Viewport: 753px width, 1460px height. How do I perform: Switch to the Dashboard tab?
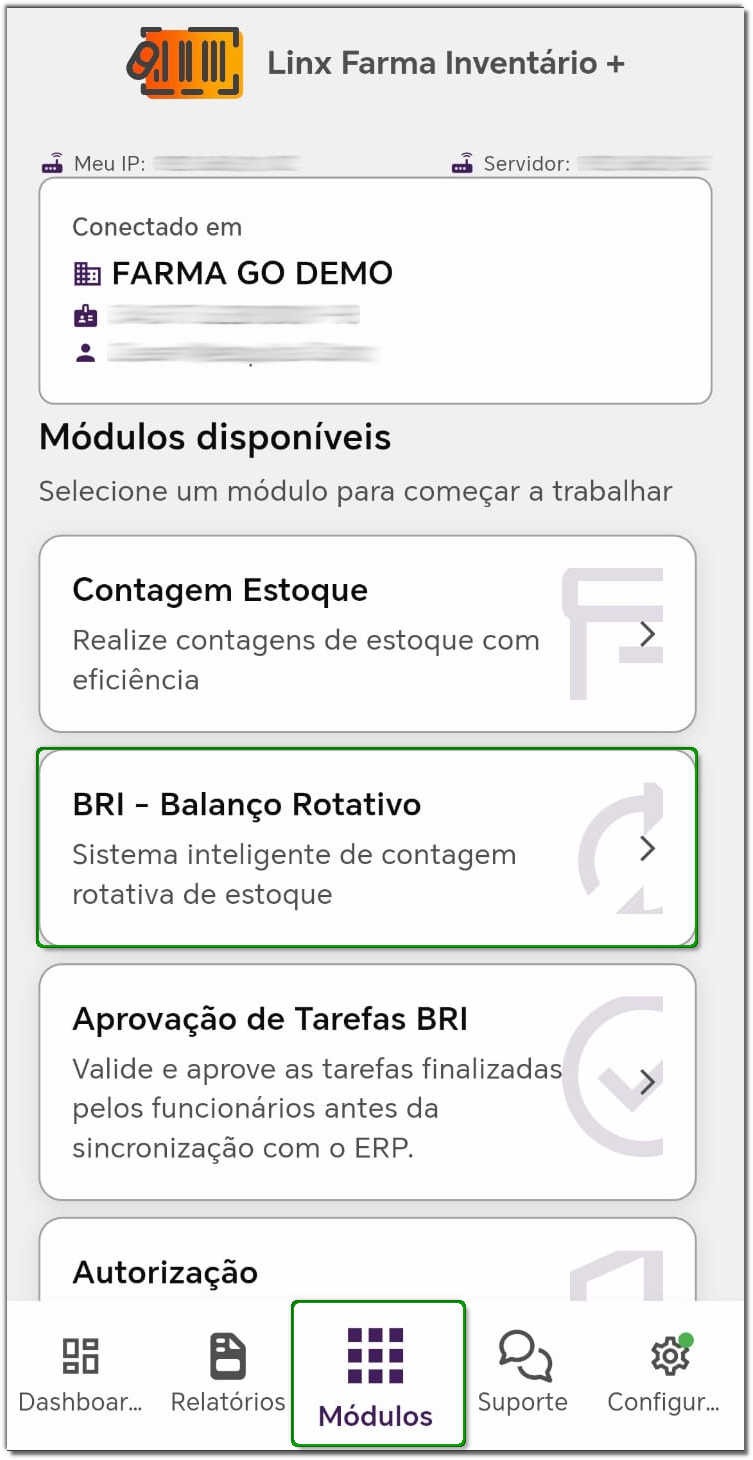80,1375
